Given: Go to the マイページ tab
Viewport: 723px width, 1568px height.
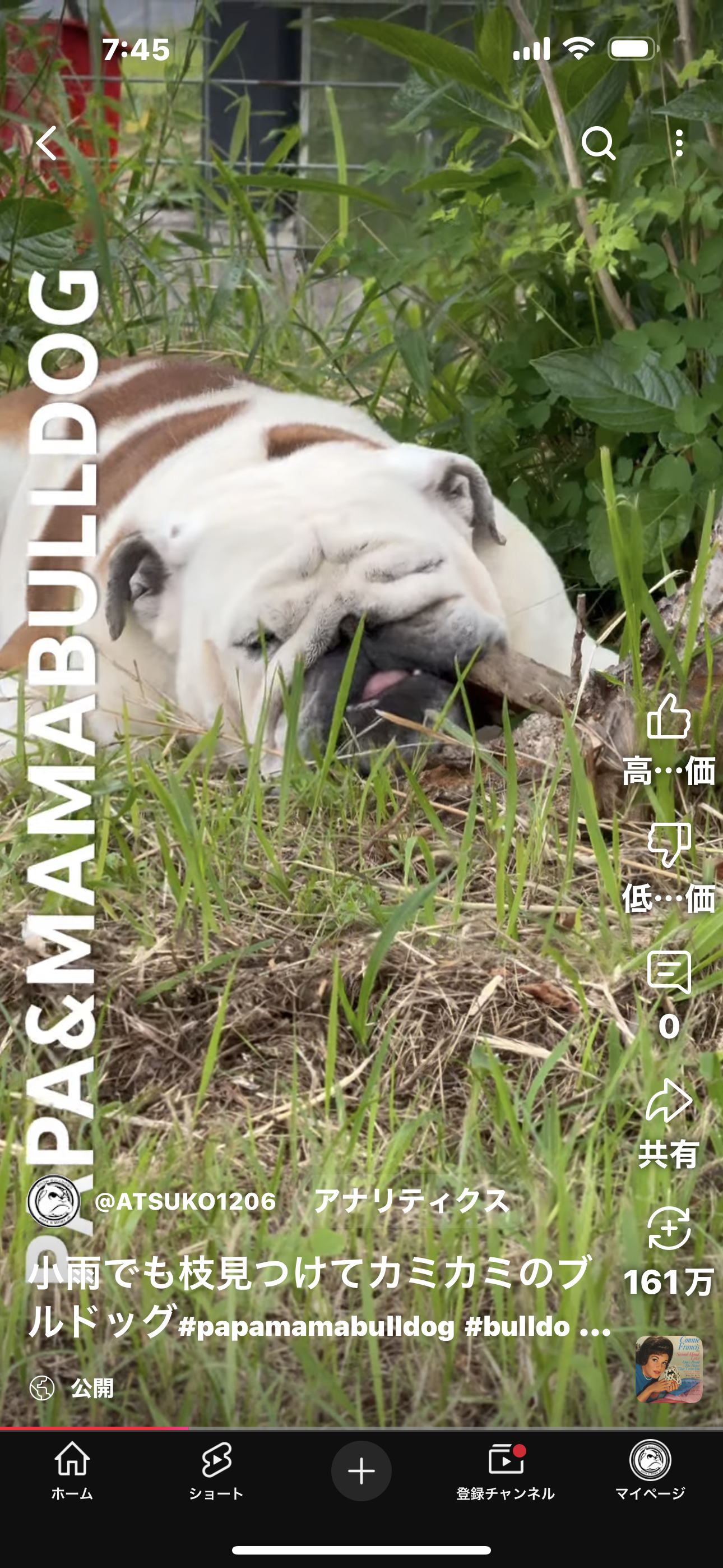Looking at the screenshot, I should click(650, 1470).
